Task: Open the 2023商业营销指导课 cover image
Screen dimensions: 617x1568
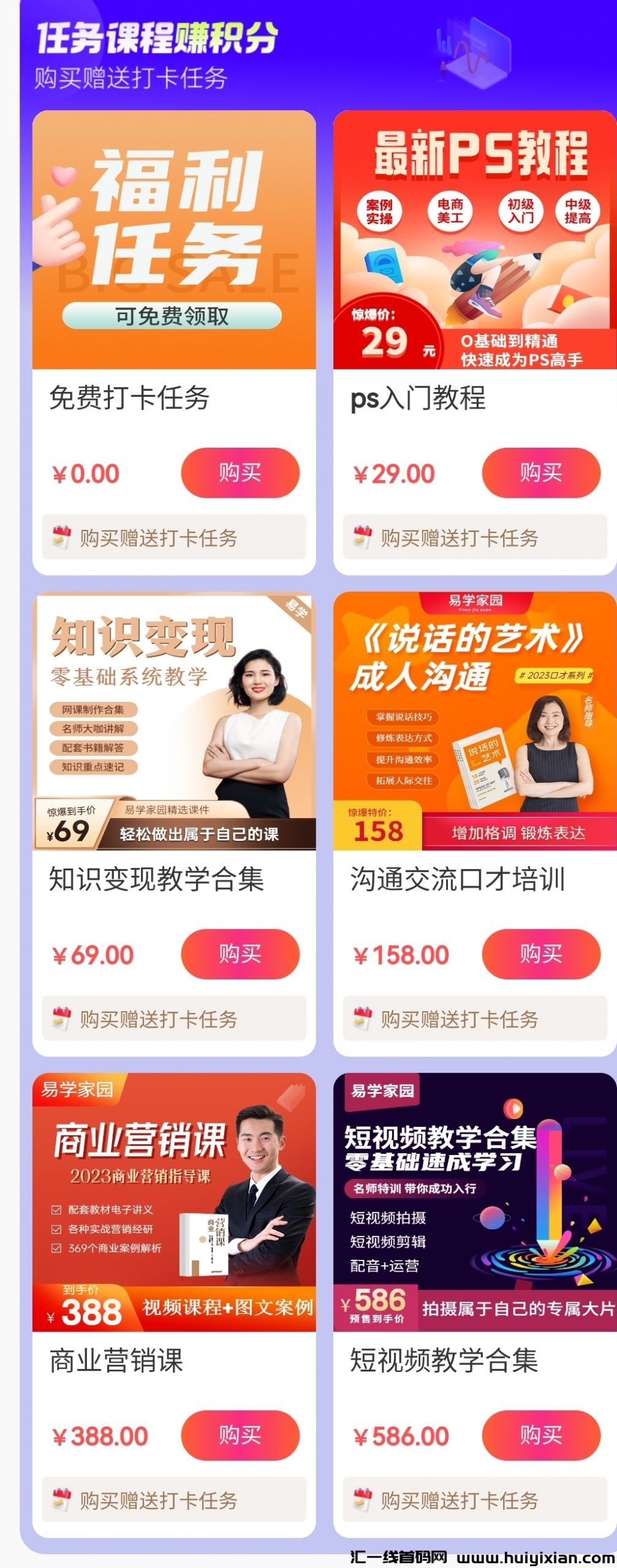Action: (174, 1202)
